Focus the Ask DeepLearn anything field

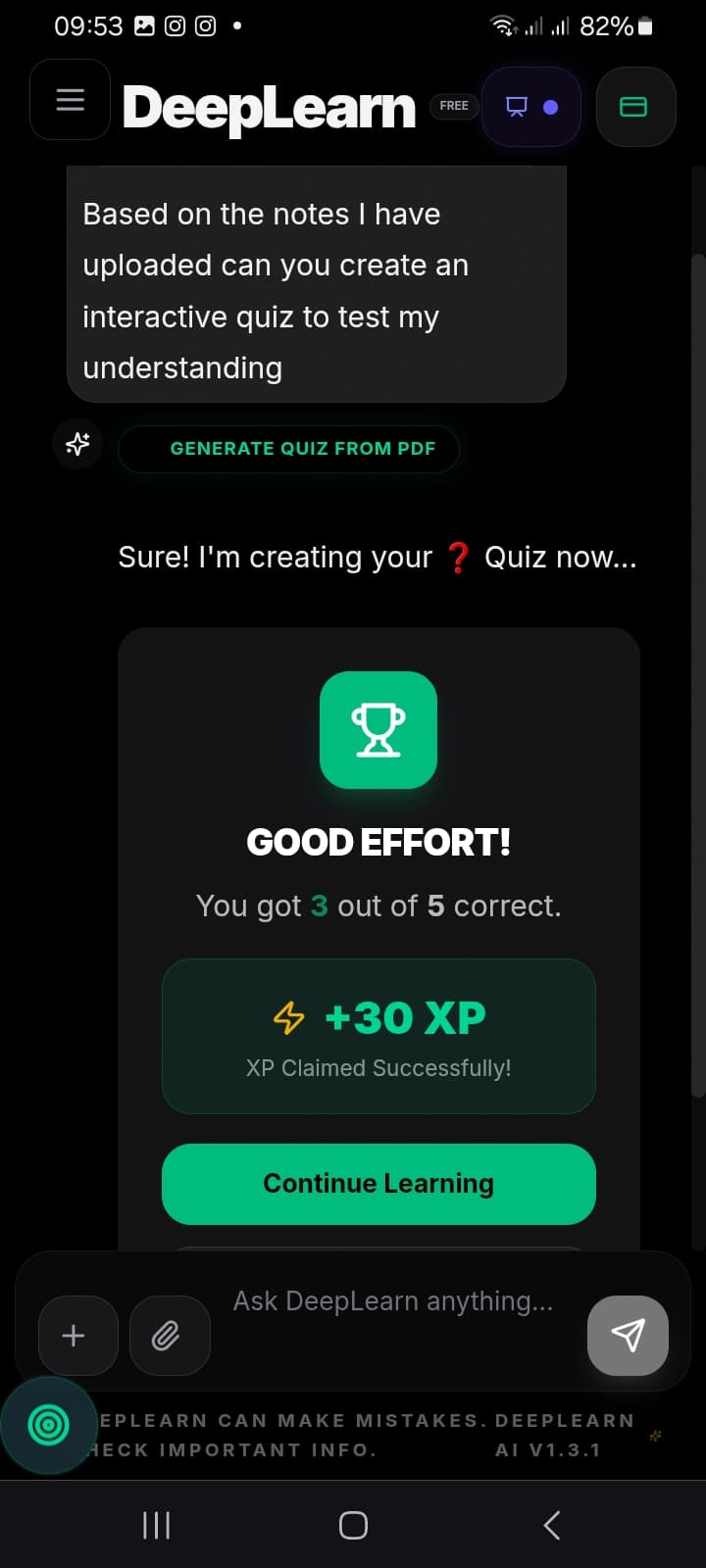(x=392, y=1301)
